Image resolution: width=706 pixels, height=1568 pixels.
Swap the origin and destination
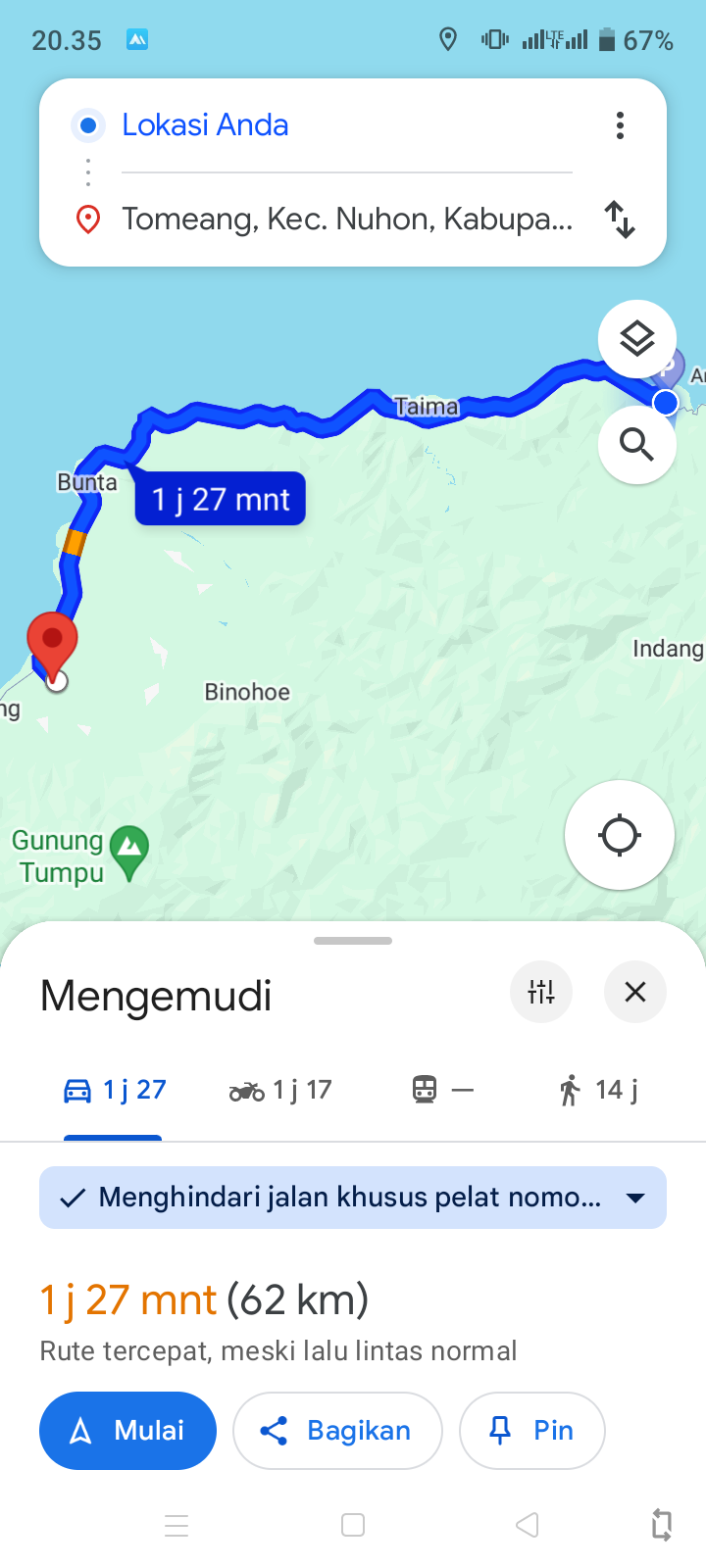click(620, 220)
